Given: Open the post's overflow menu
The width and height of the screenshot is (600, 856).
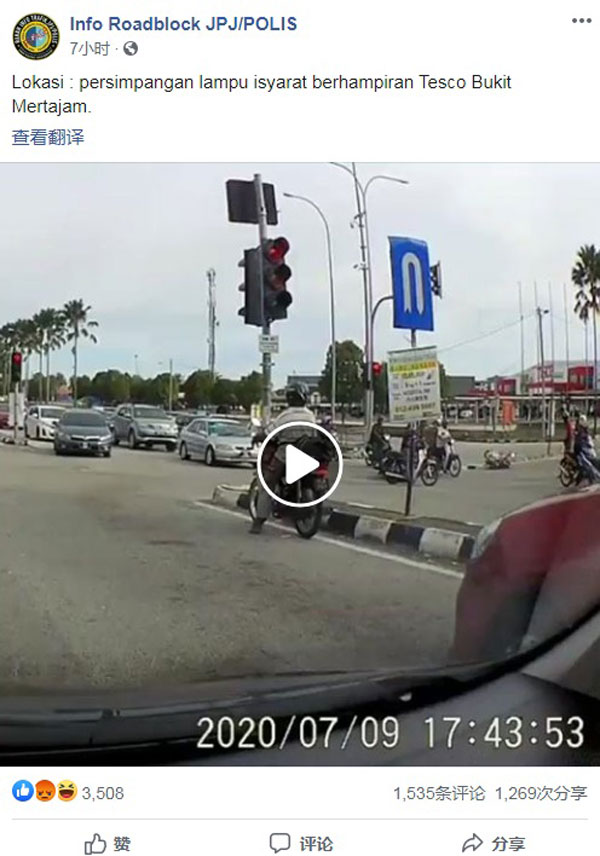Looking at the screenshot, I should pos(580,20).
